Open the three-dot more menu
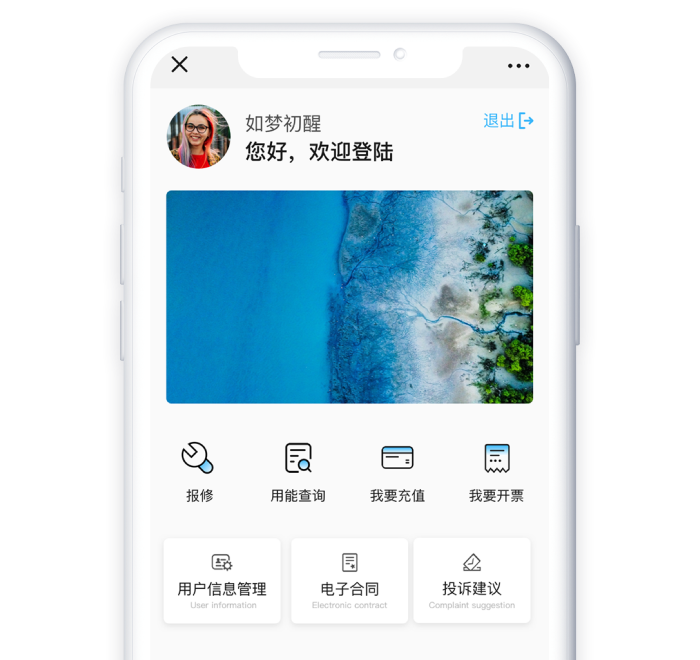 (x=518, y=66)
